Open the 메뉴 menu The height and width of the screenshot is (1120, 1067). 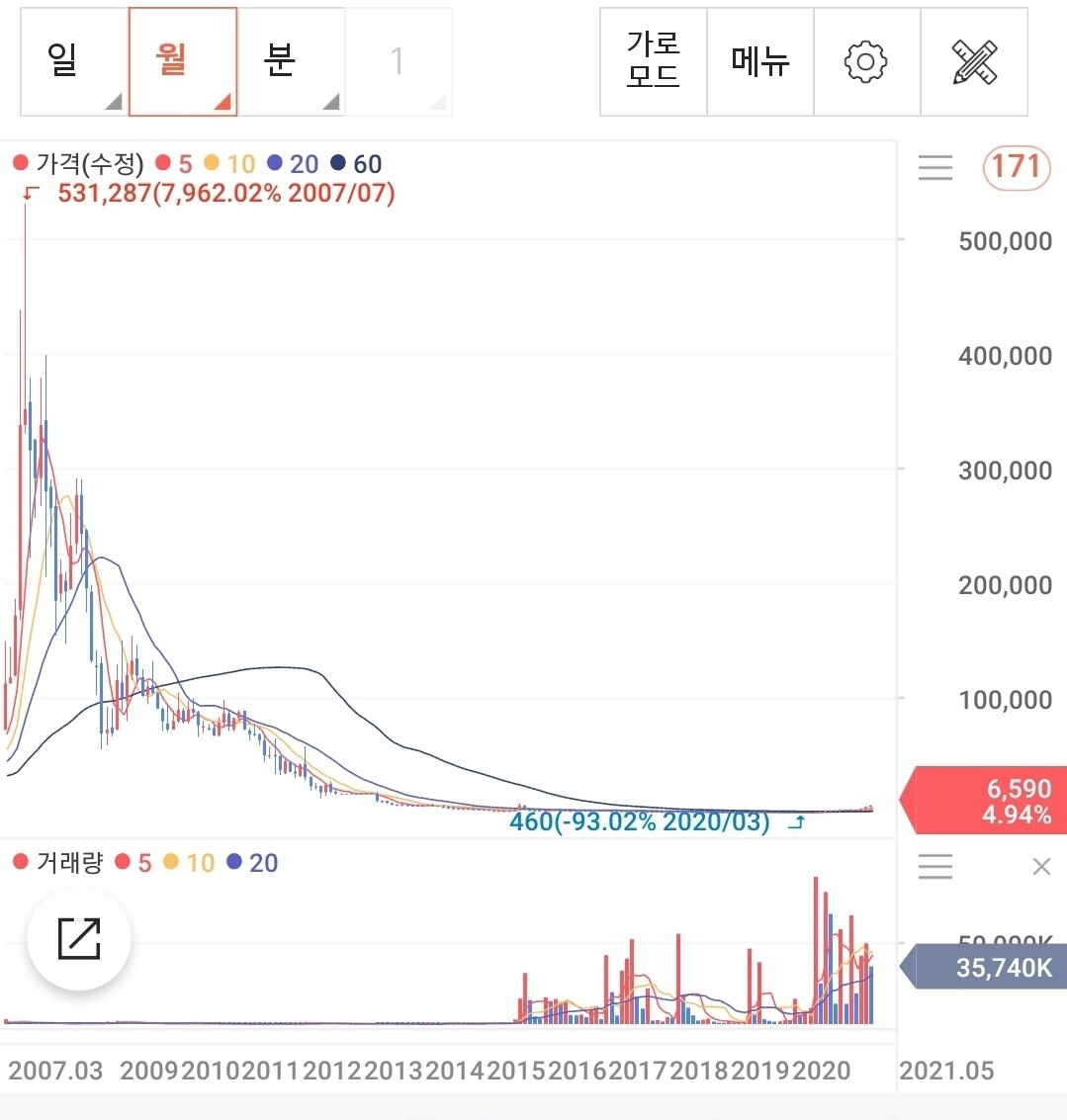[759, 61]
